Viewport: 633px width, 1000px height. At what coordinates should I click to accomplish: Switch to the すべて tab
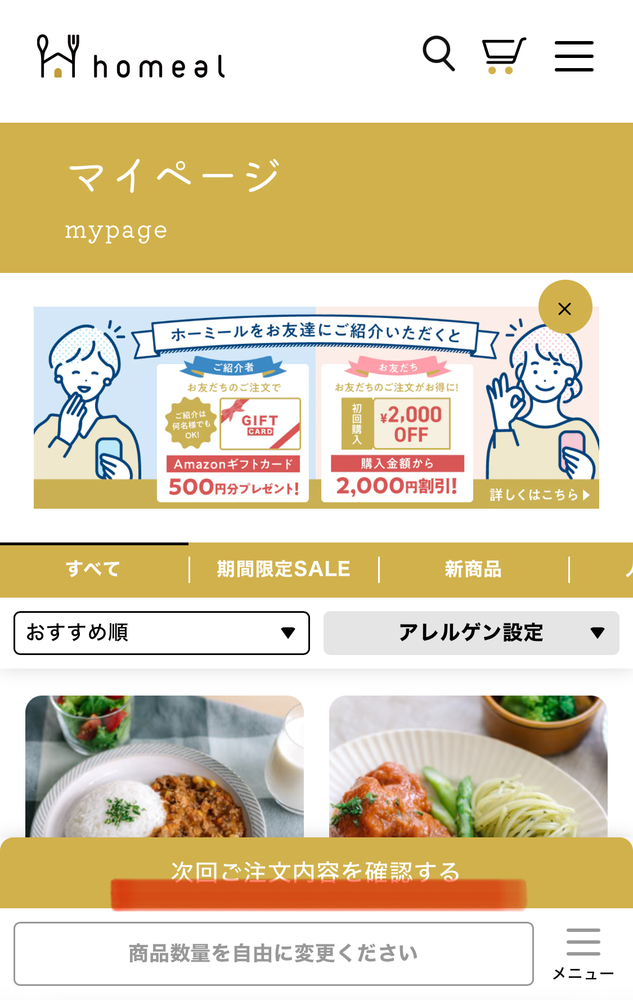tap(93, 570)
